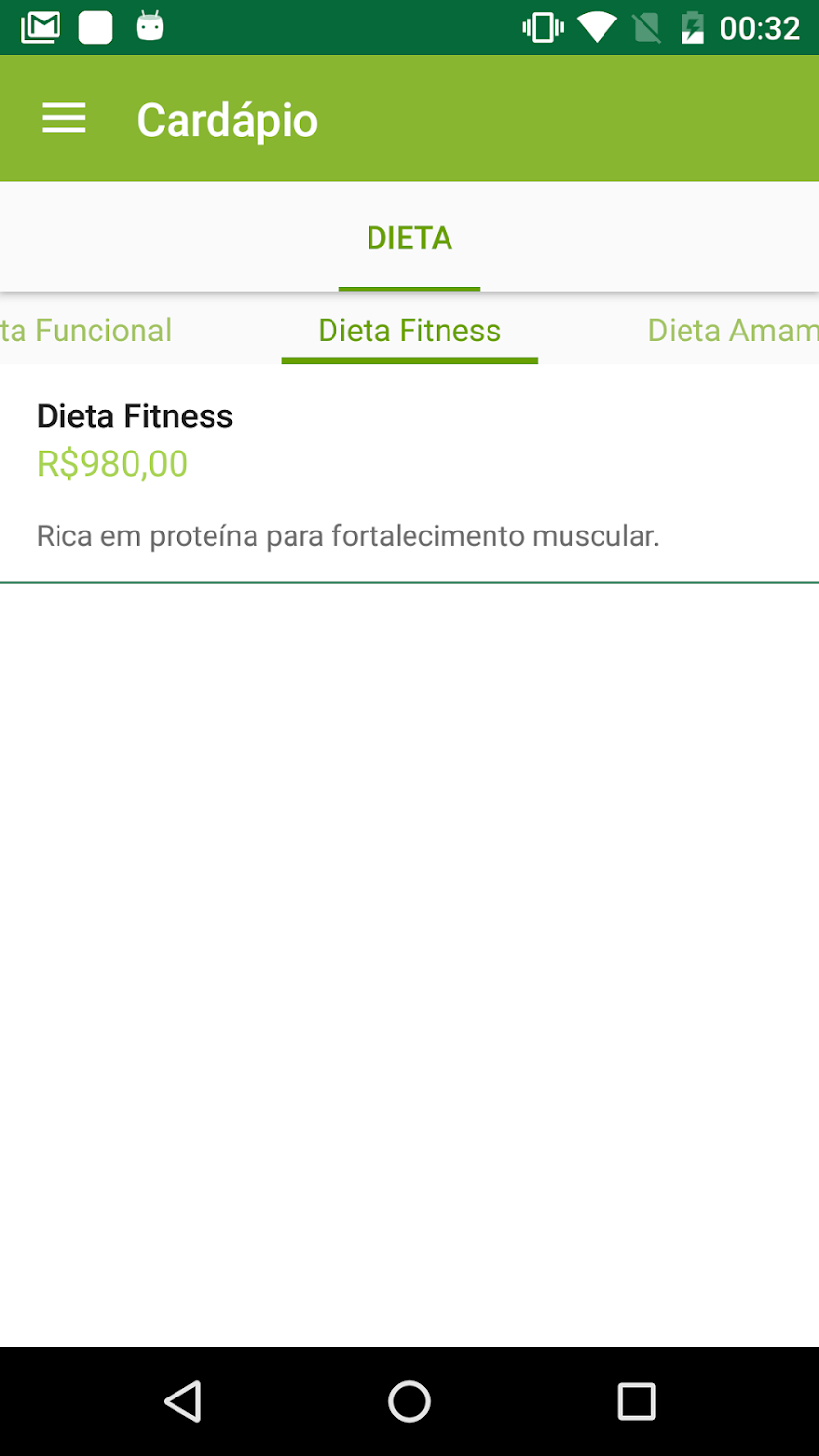Tap the system home button
The image size is (819, 1456).
pyautogui.click(x=409, y=1401)
